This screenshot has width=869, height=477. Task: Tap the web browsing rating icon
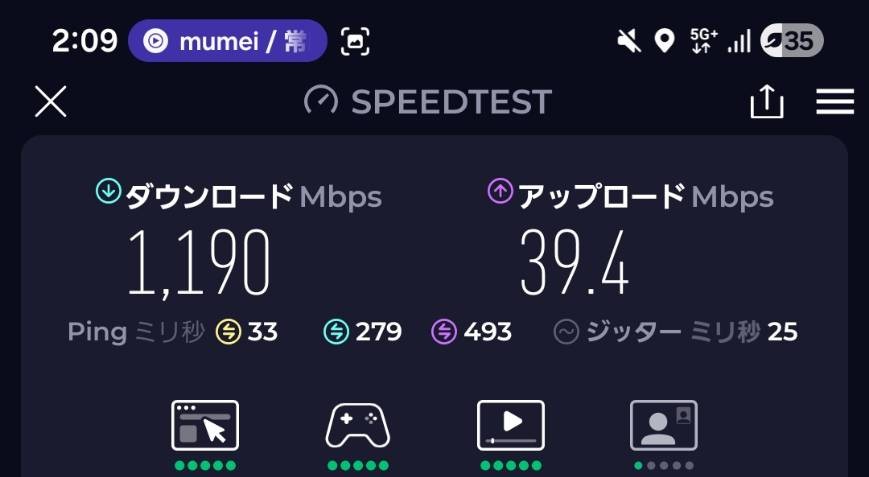(x=205, y=426)
